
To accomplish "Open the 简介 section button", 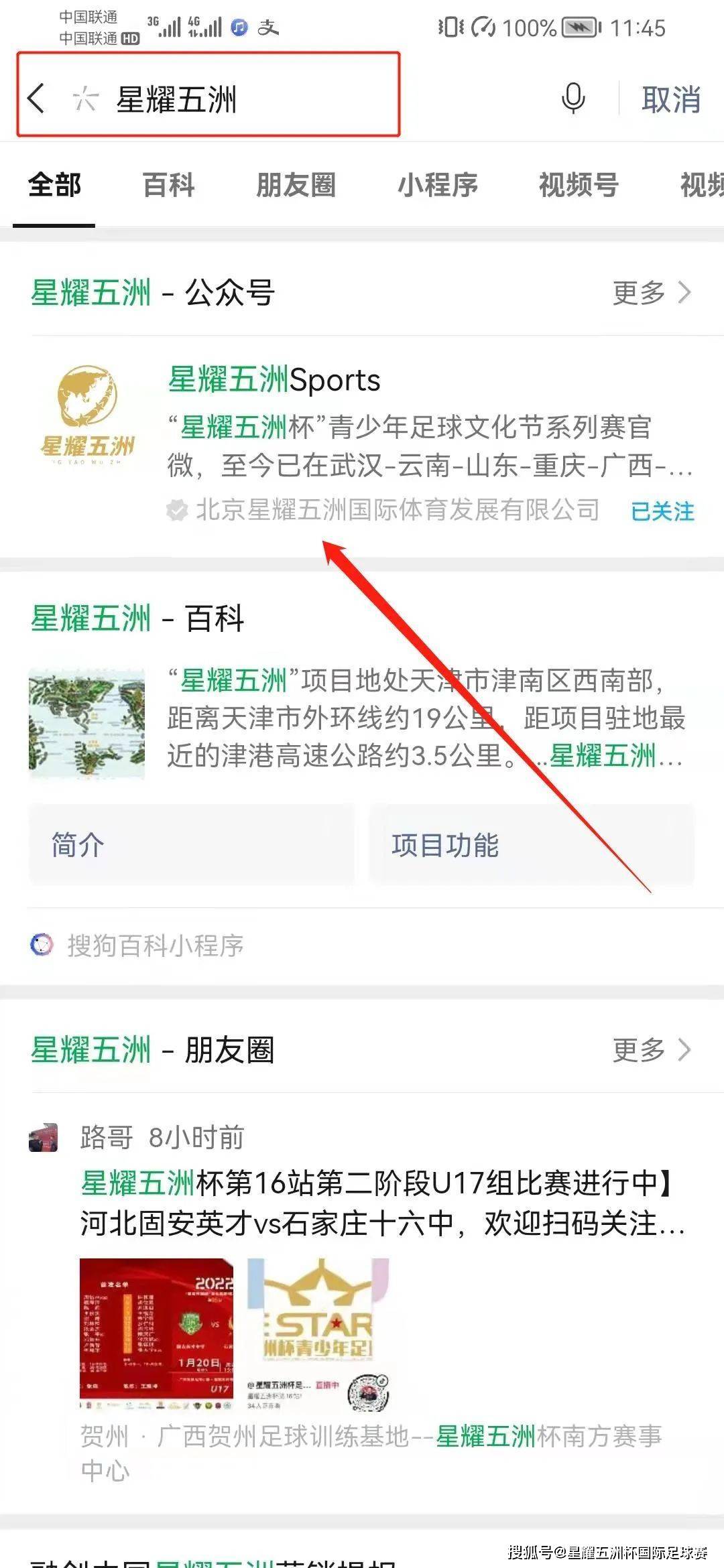I will click(x=191, y=845).
